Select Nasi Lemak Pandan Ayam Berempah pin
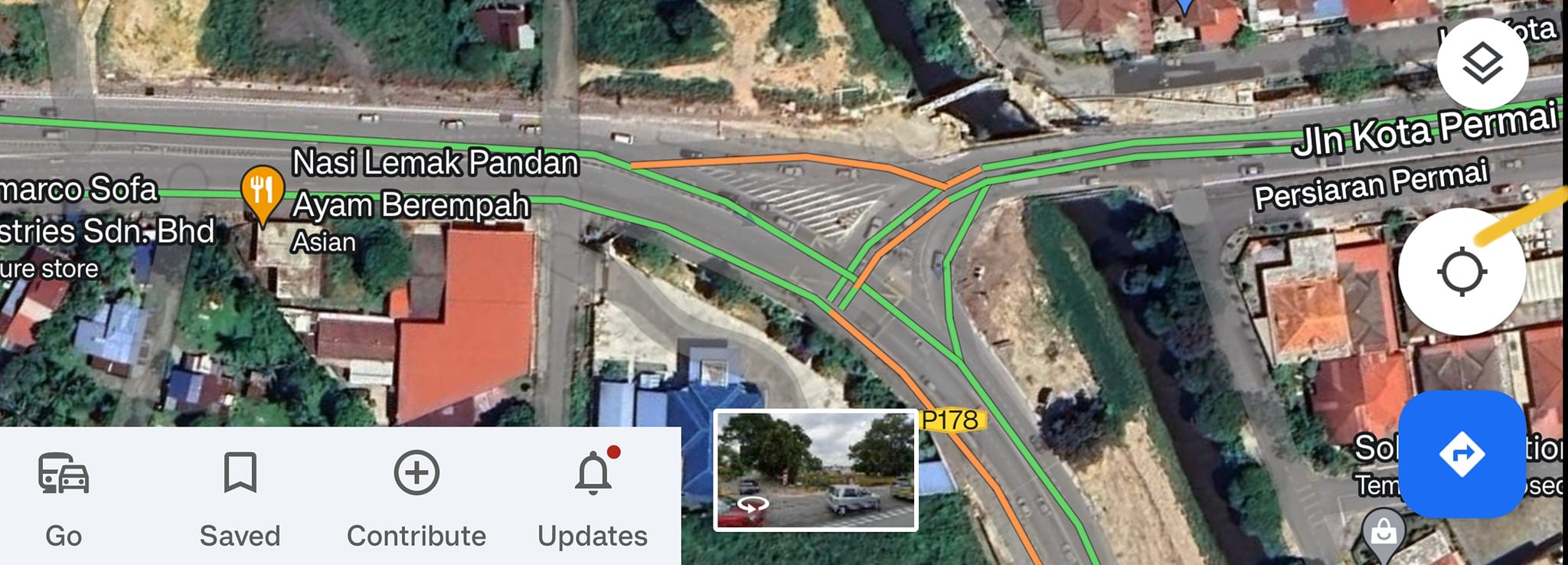This screenshot has width=1568, height=565. 263,191
